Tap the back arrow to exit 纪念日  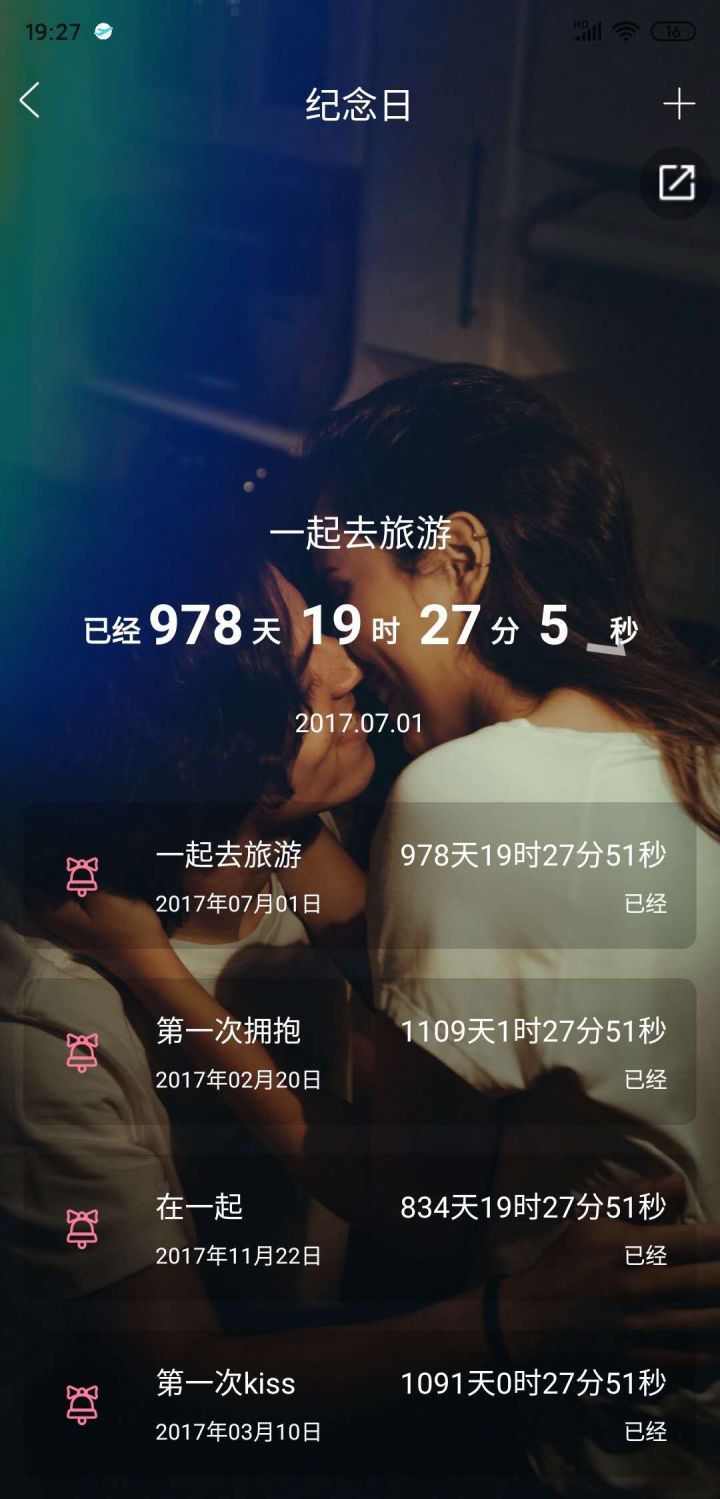pos(30,100)
